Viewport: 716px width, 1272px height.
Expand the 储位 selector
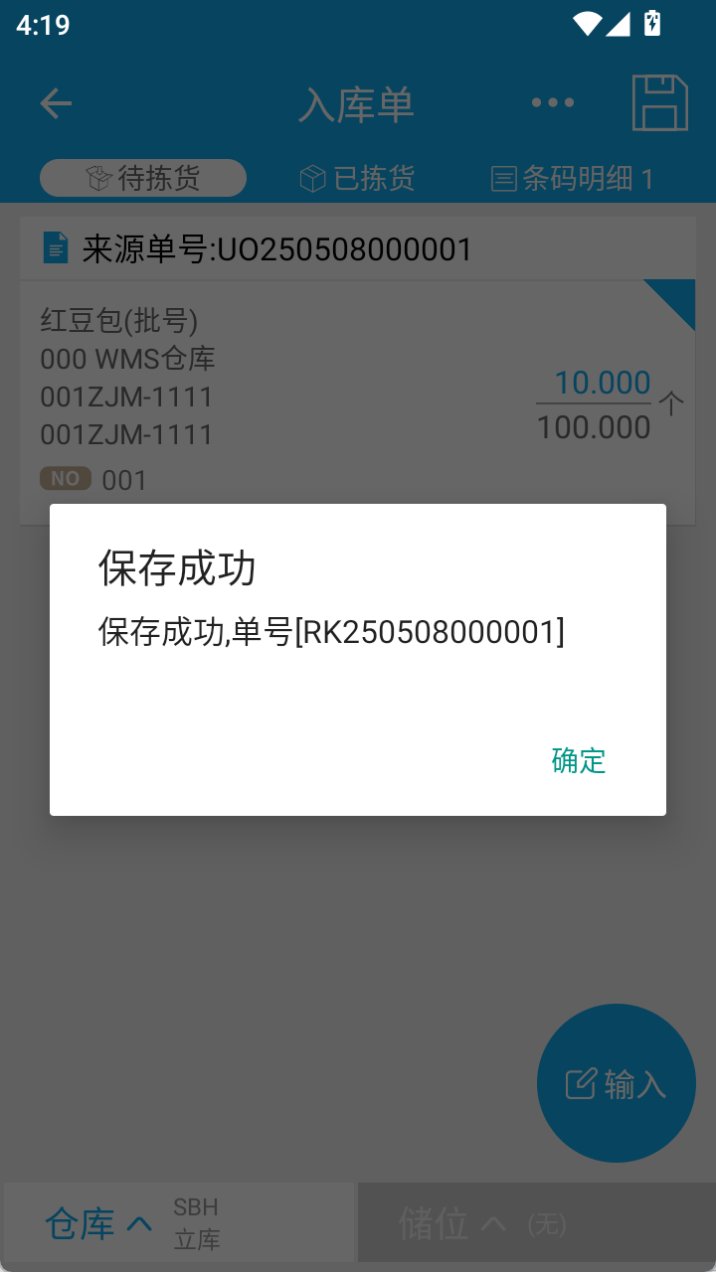point(535,1223)
